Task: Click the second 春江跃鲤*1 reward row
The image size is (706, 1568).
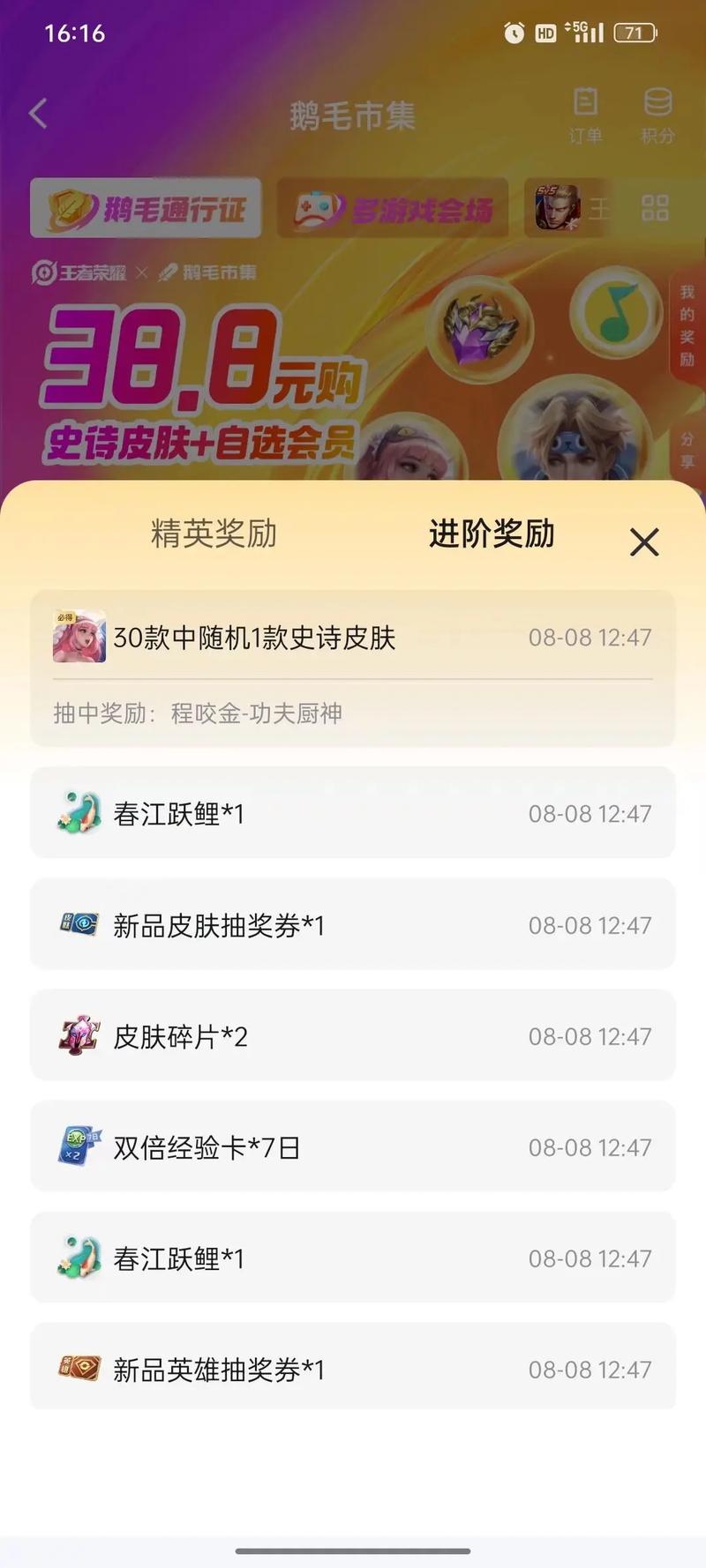Action: (x=353, y=1258)
